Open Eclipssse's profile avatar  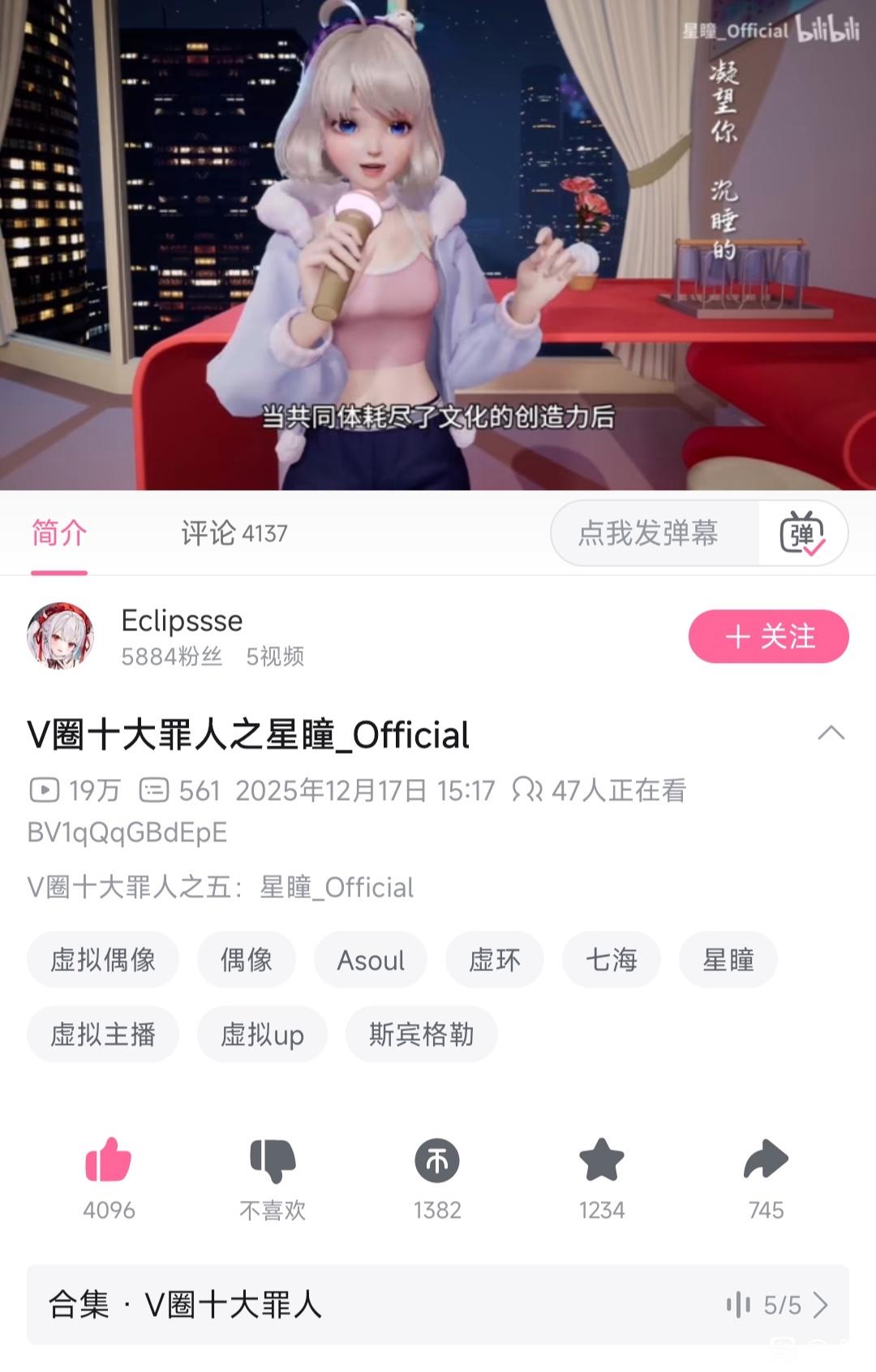tap(60, 636)
